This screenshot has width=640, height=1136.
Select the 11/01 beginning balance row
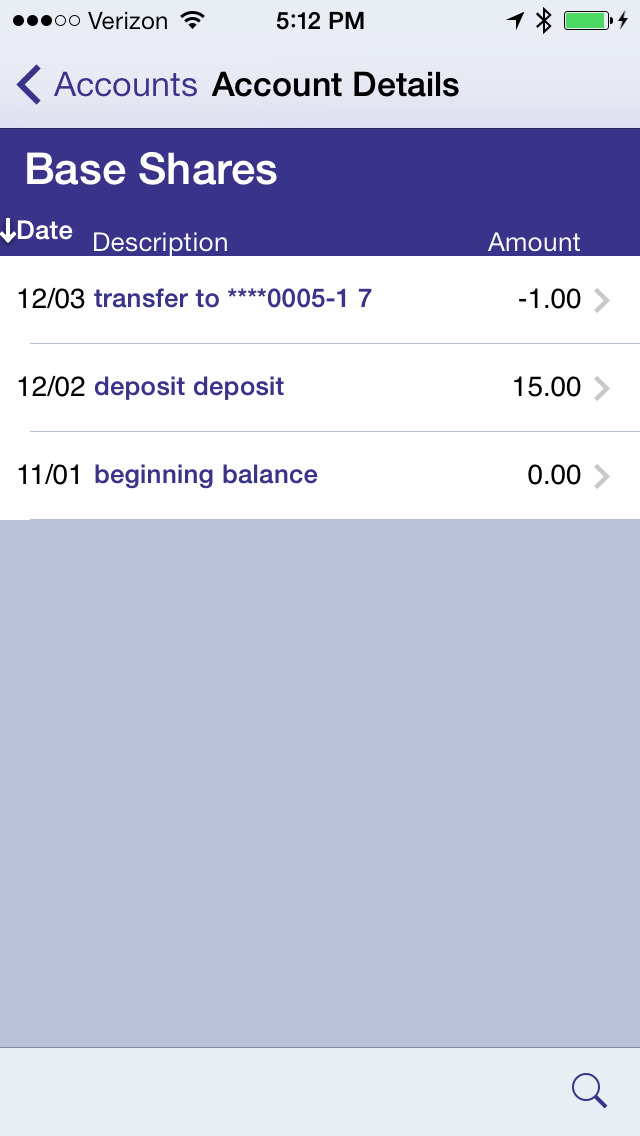[320, 476]
